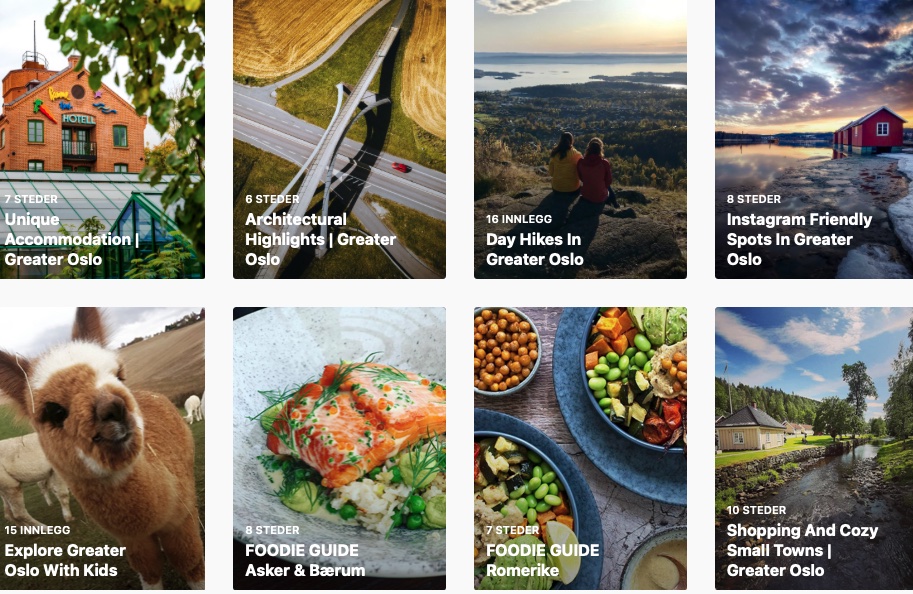View Architectural Highlights Greater Oslo guide
Screen dimensions: 913x594
(339, 140)
